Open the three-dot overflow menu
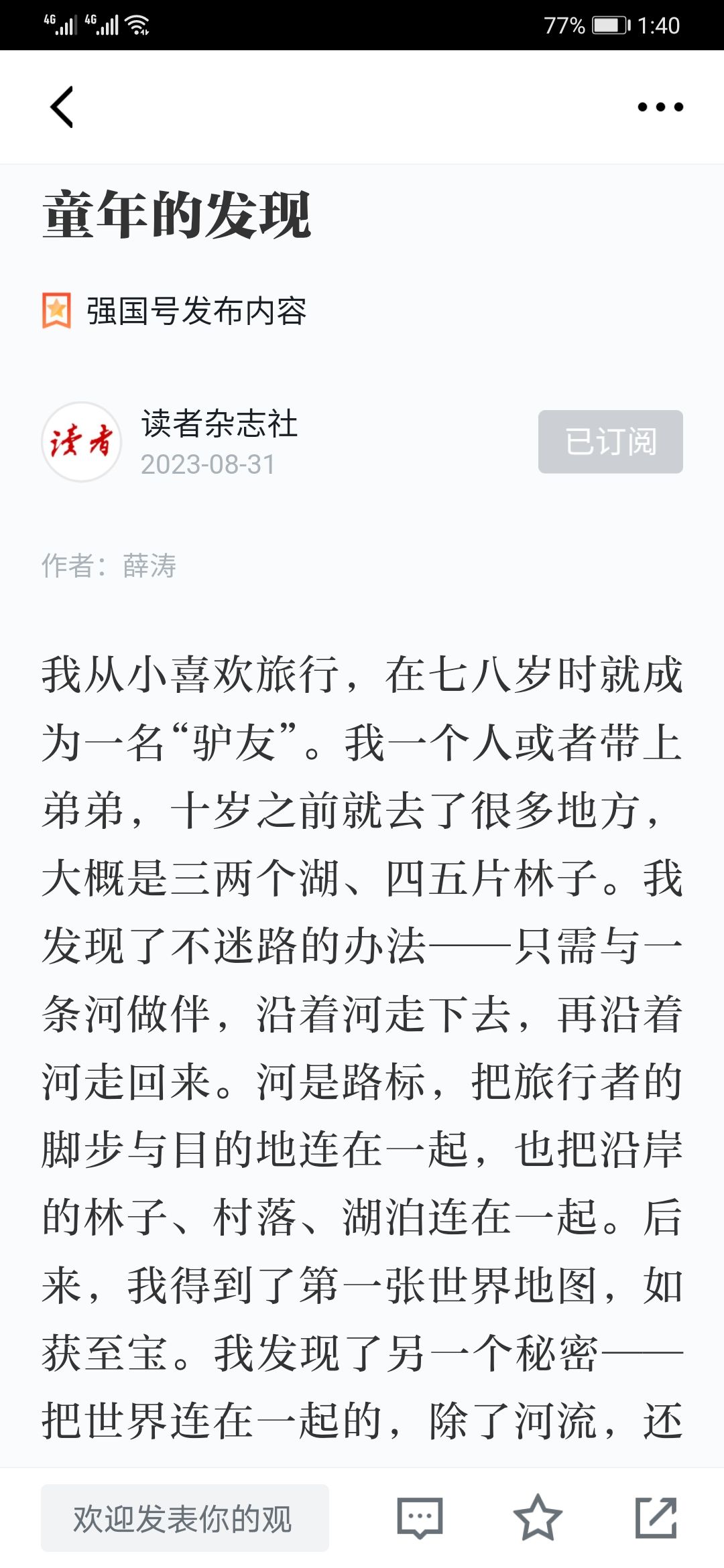Image resolution: width=724 pixels, height=1568 pixels. [x=660, y=107]
